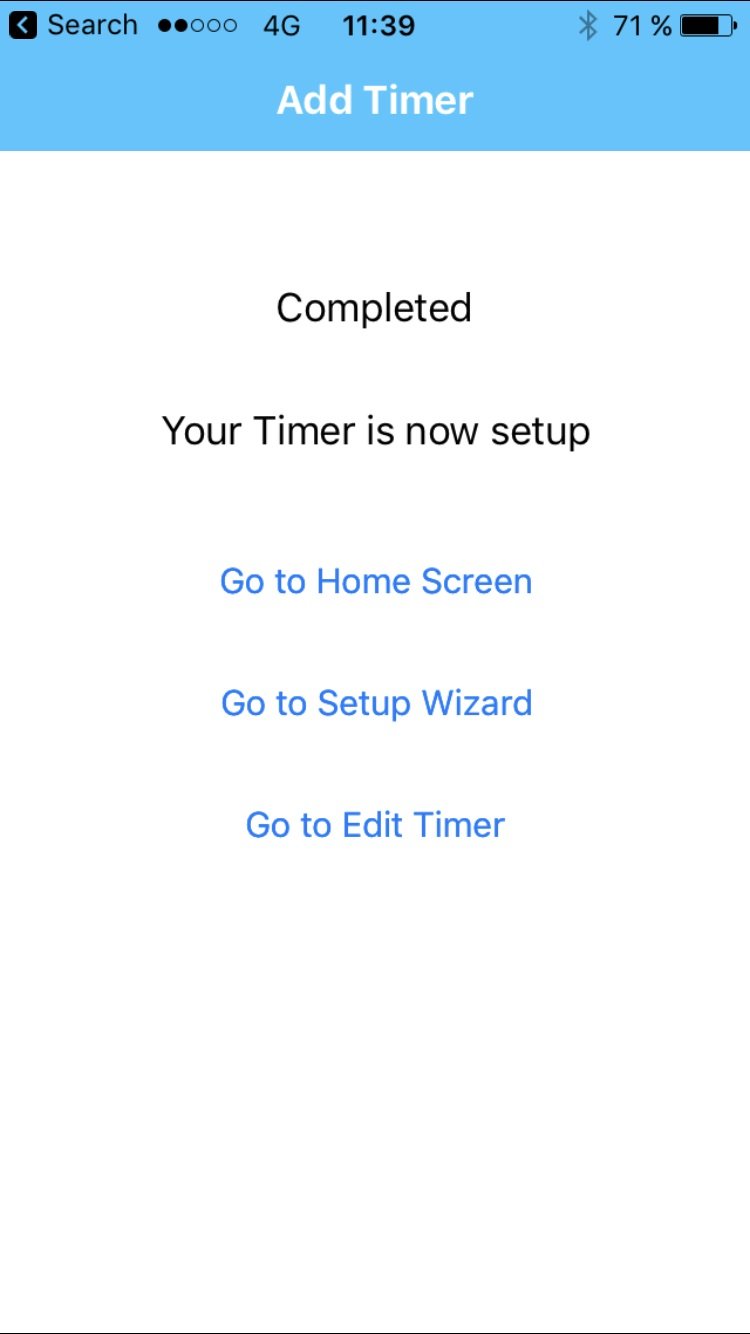
Task: Select Go to Edit Timer
Action: pos(375,825)
